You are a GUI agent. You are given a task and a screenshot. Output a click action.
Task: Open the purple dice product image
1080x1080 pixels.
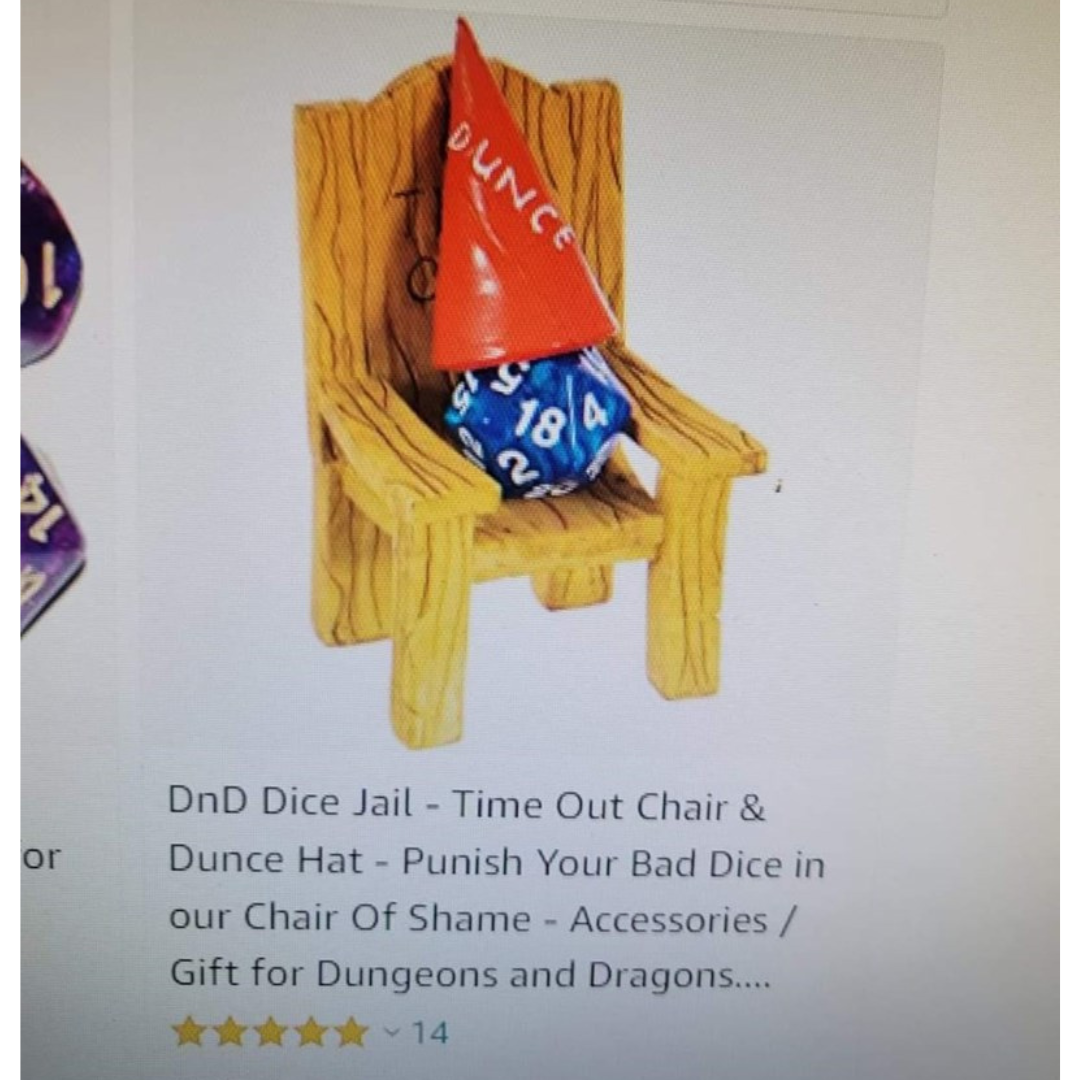(x=50, y=400)
